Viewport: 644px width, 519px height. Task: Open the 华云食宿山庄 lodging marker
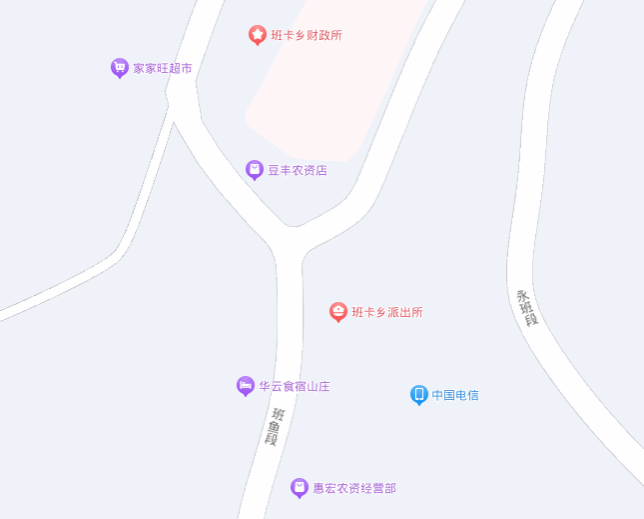(245, 386)
